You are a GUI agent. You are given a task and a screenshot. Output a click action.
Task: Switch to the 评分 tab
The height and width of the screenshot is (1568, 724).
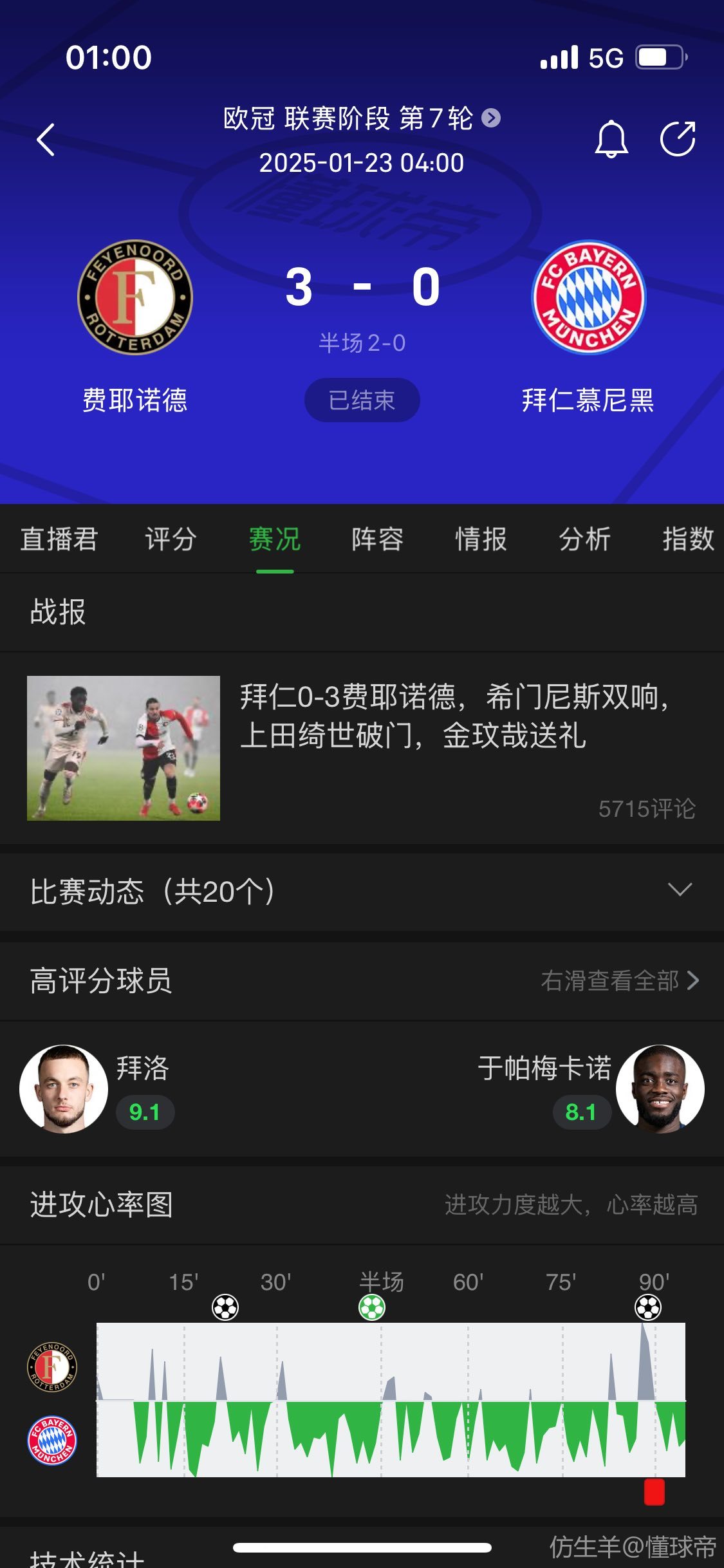click(171, 539)
